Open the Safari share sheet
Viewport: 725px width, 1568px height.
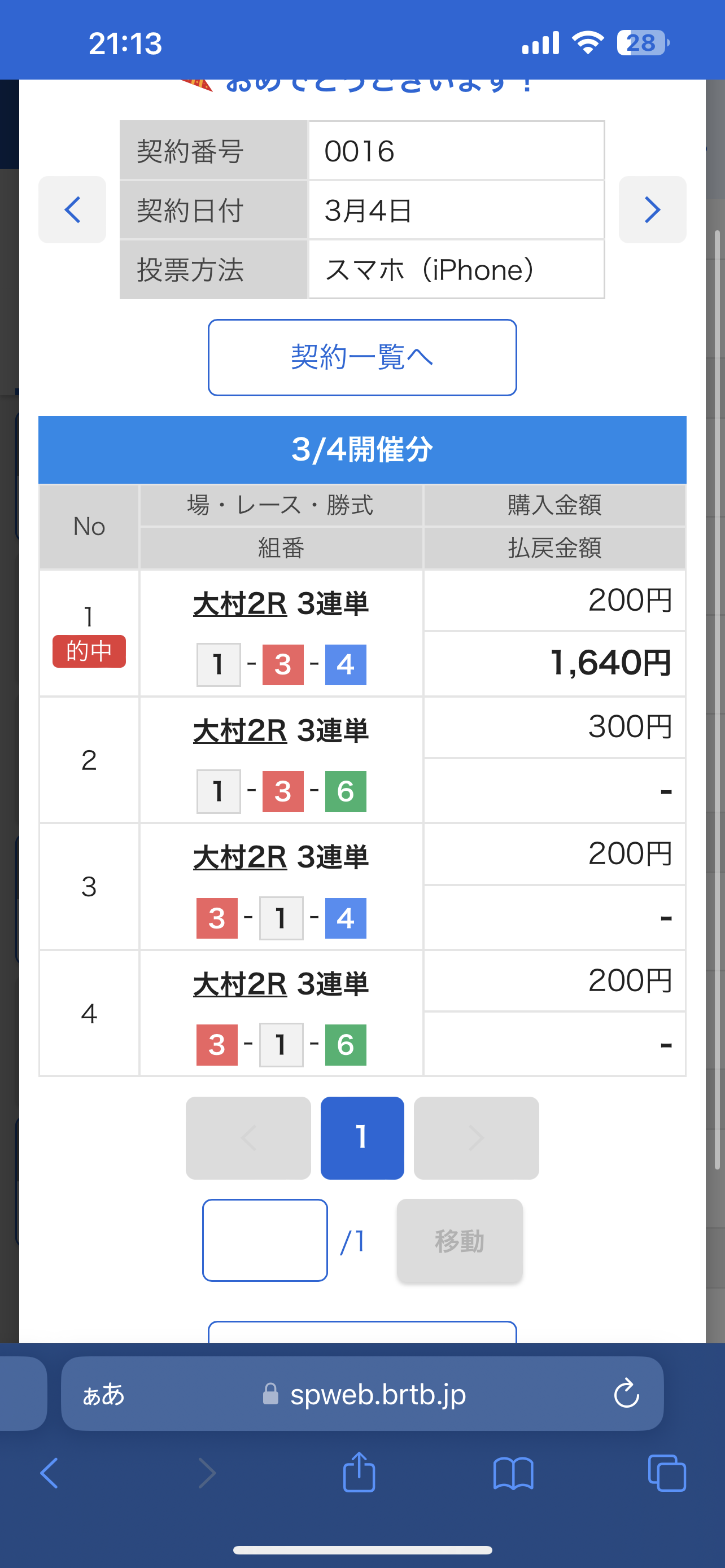point(359,1473)
